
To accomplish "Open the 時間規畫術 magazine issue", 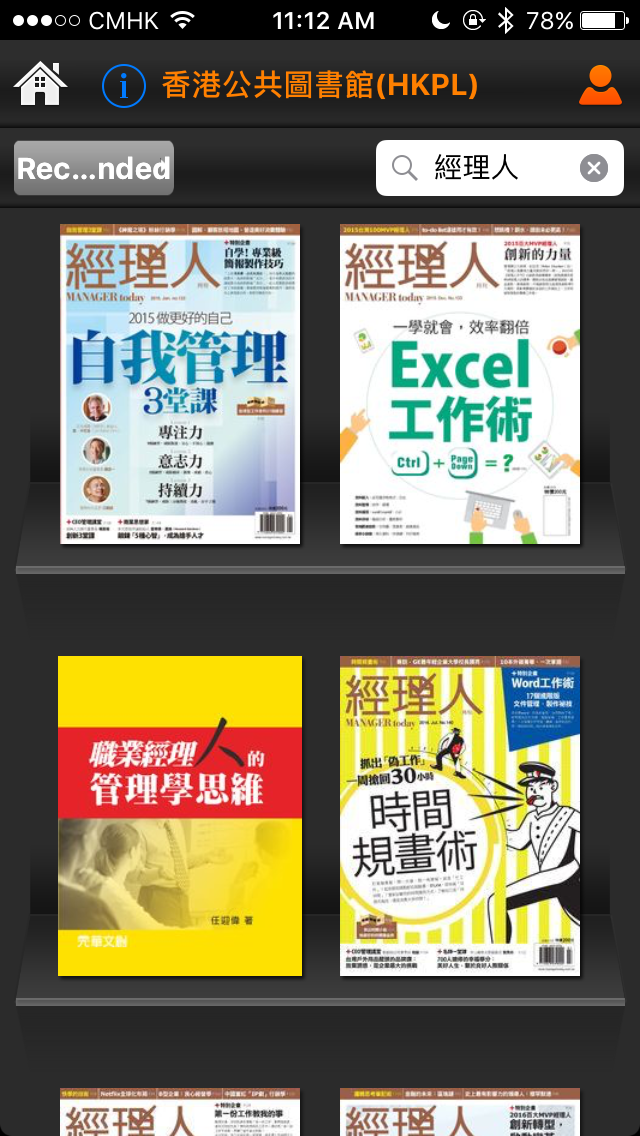I will click(x=460, y=816).
